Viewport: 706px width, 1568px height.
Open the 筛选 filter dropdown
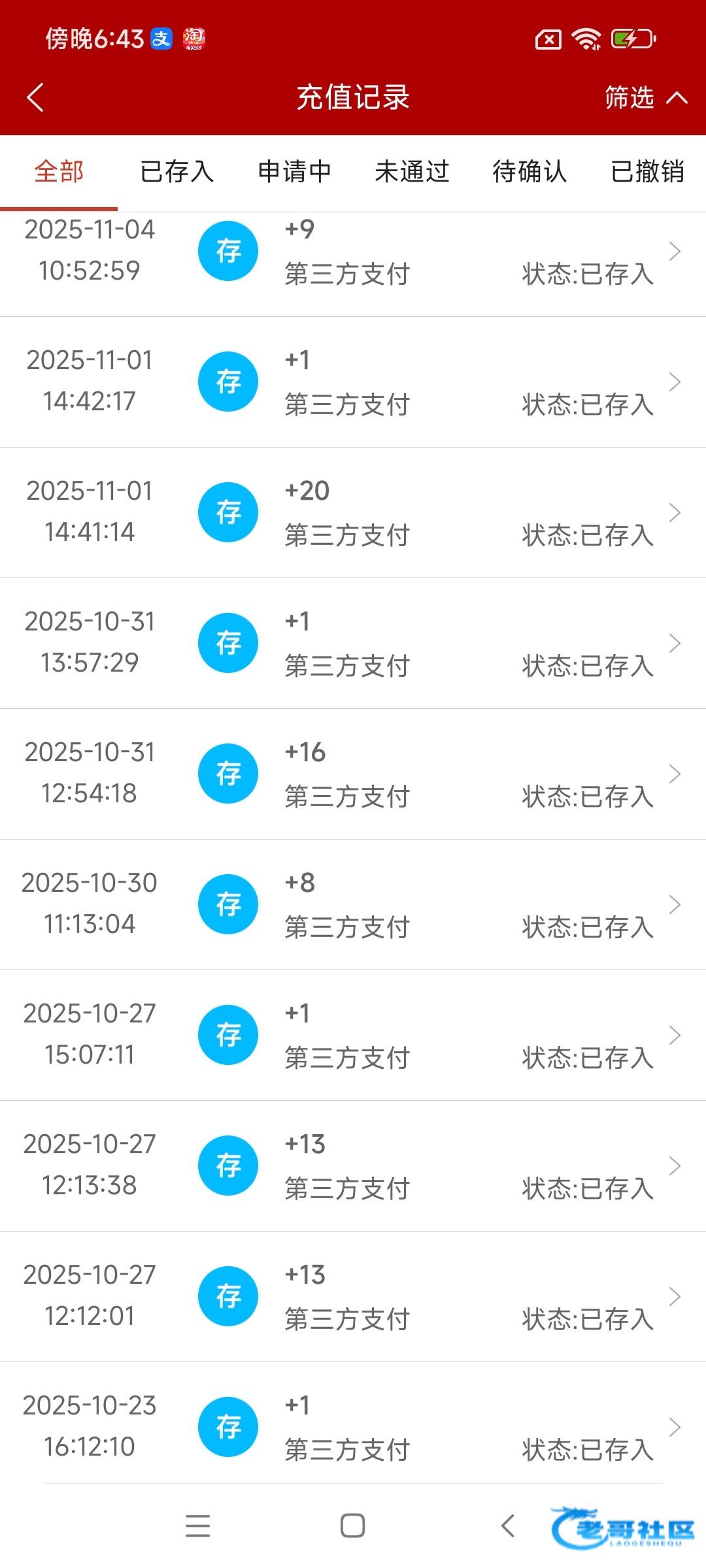pos(645,98)
